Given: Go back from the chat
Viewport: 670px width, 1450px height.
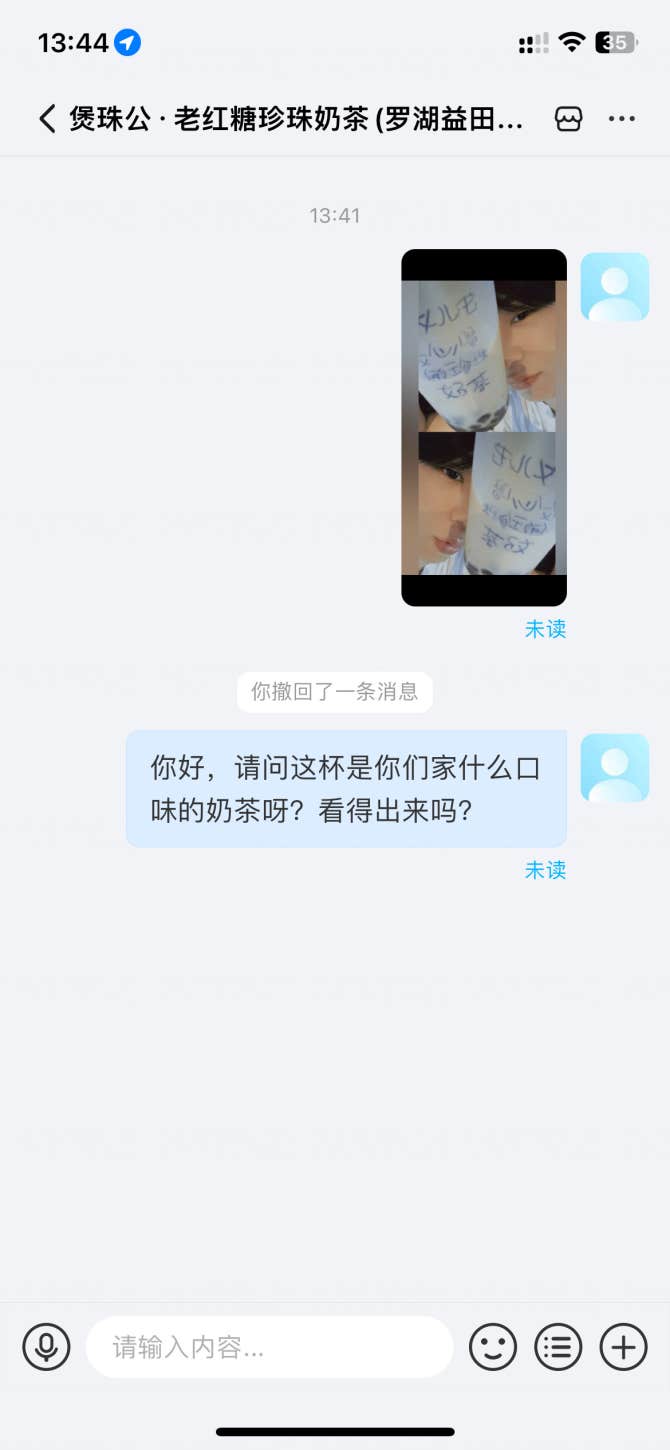Looking at the screenshot, I should [x=46, y=120].
